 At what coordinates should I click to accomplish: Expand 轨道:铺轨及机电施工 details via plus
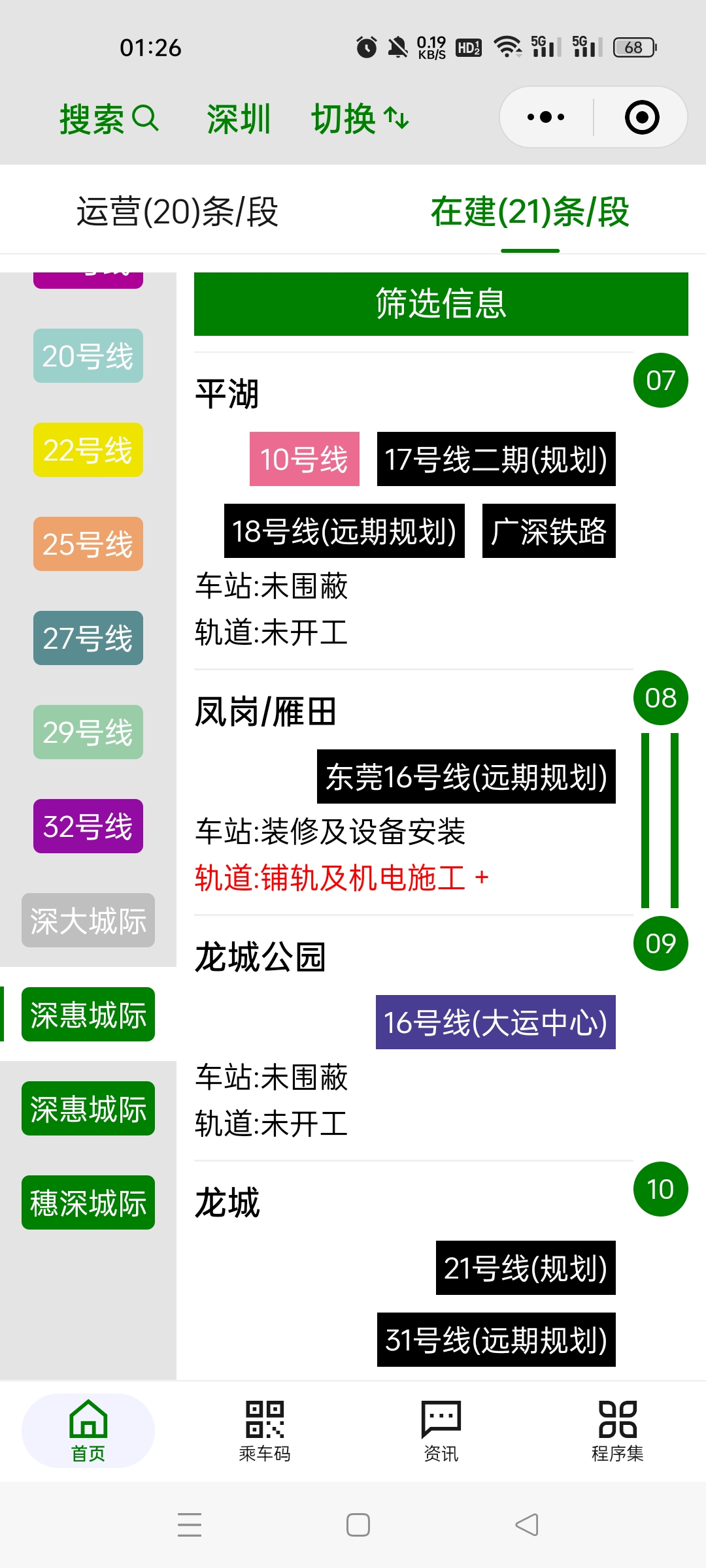482,877
